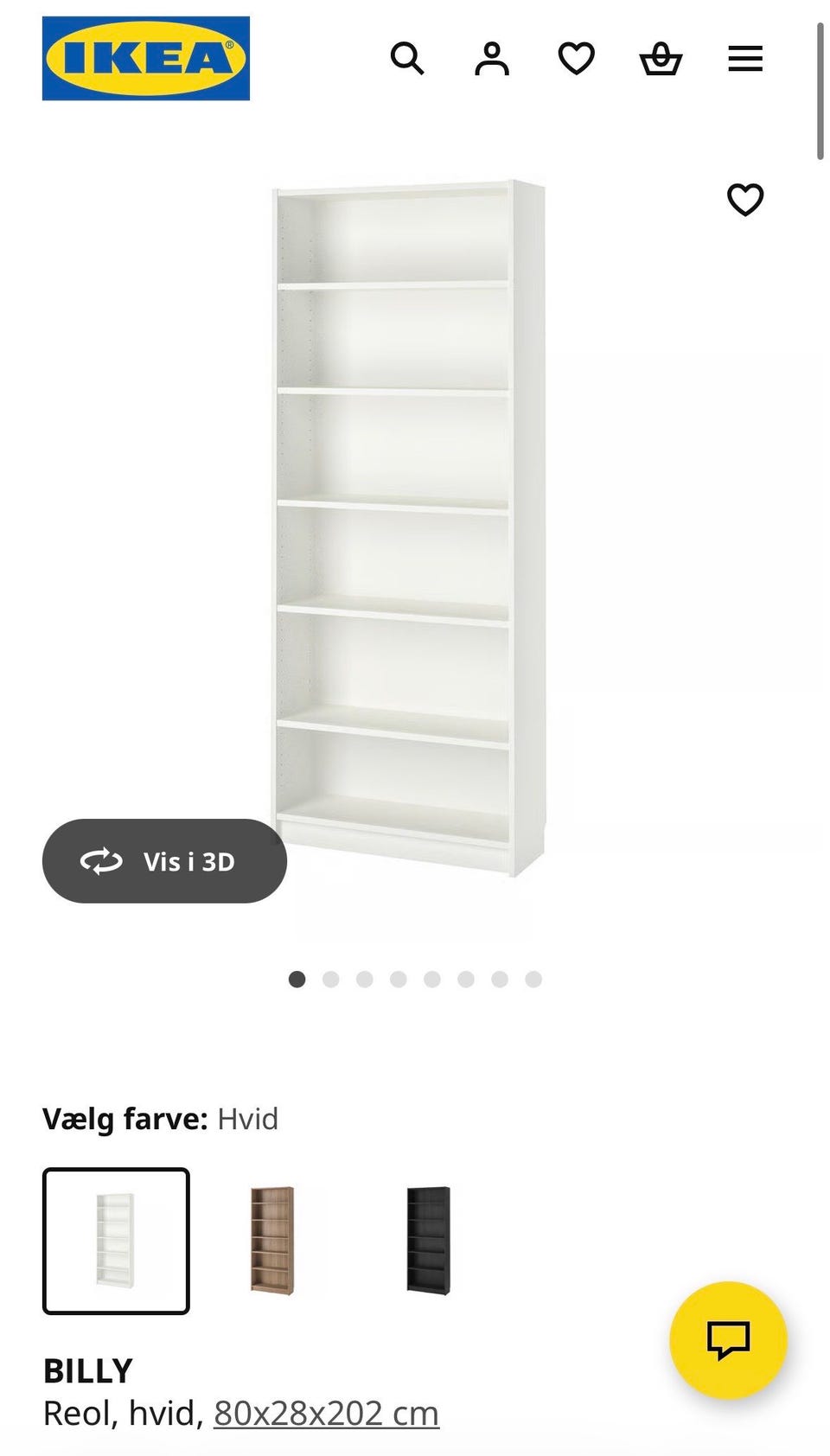This screenshot has height=1456, width=830.
Task: View your favorites list
Action: pyautogui.click(x=575, y=58)
